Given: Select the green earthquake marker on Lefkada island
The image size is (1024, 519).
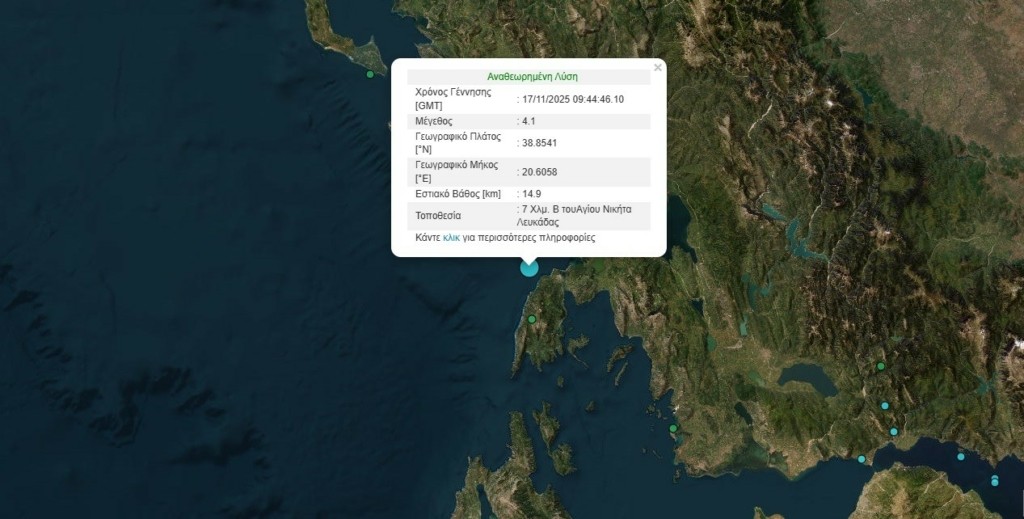Looking at the screenshot, I should pyautogui.click(x=532, y=319).
